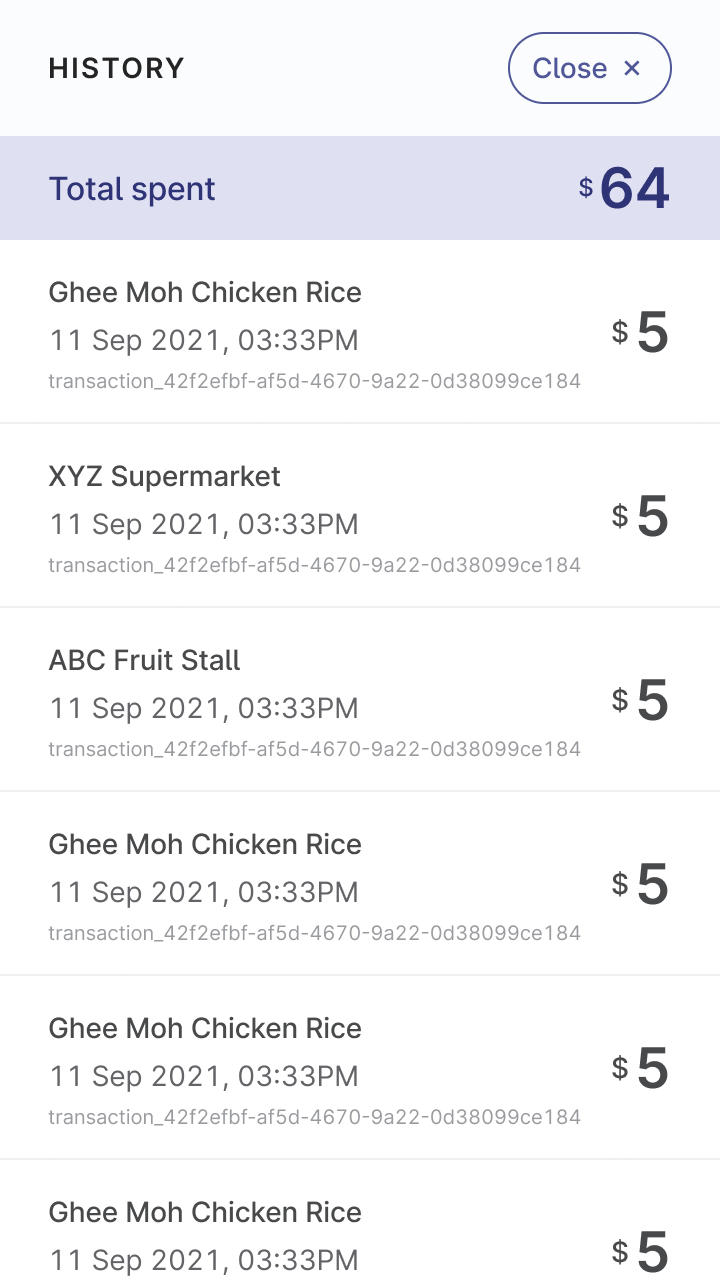The image size is (720, 1280).
Task: Click the Close button to dismiss history
Action: click(589, 68)
